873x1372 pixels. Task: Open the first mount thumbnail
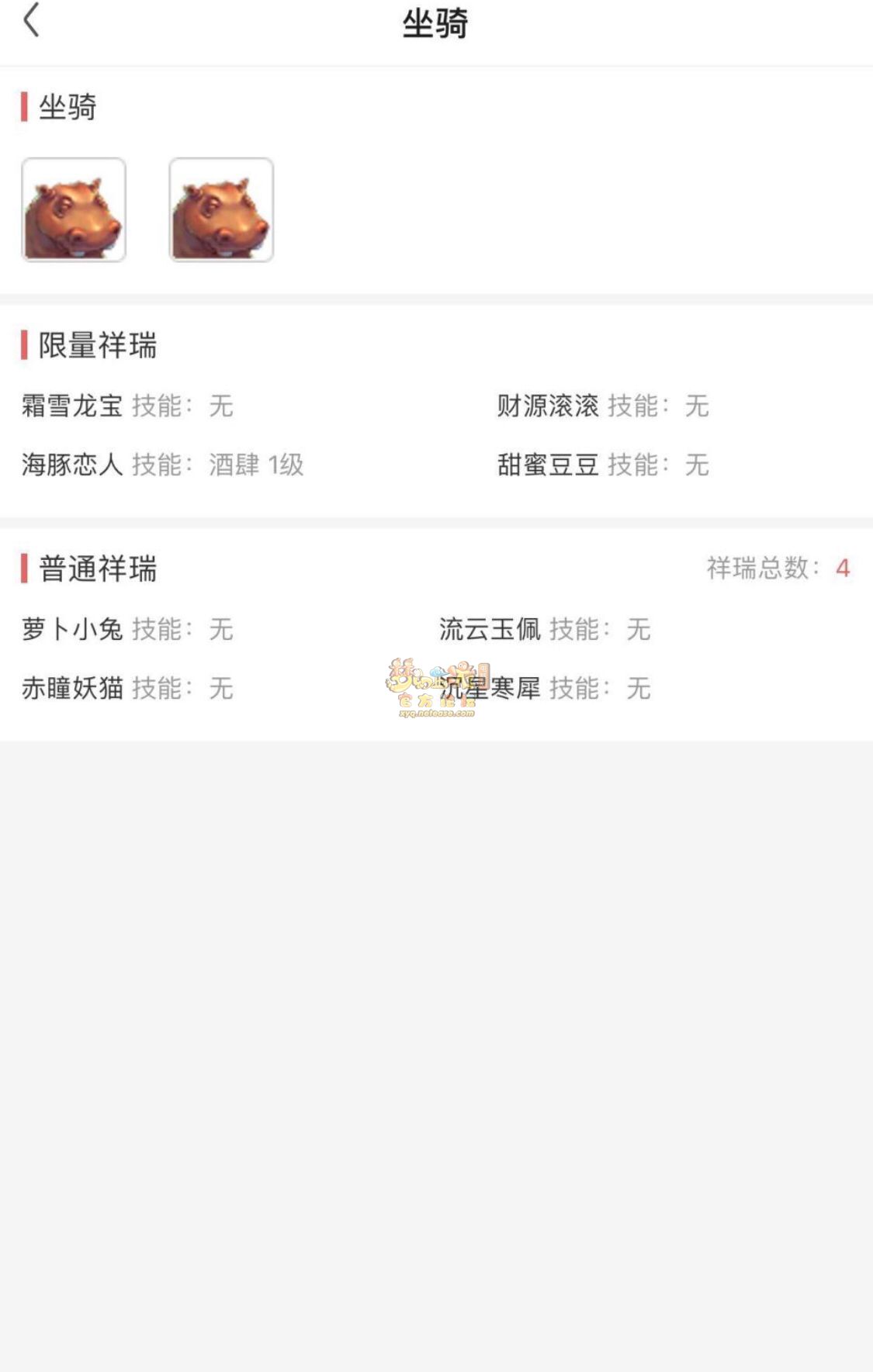click(x=74, y=209)
